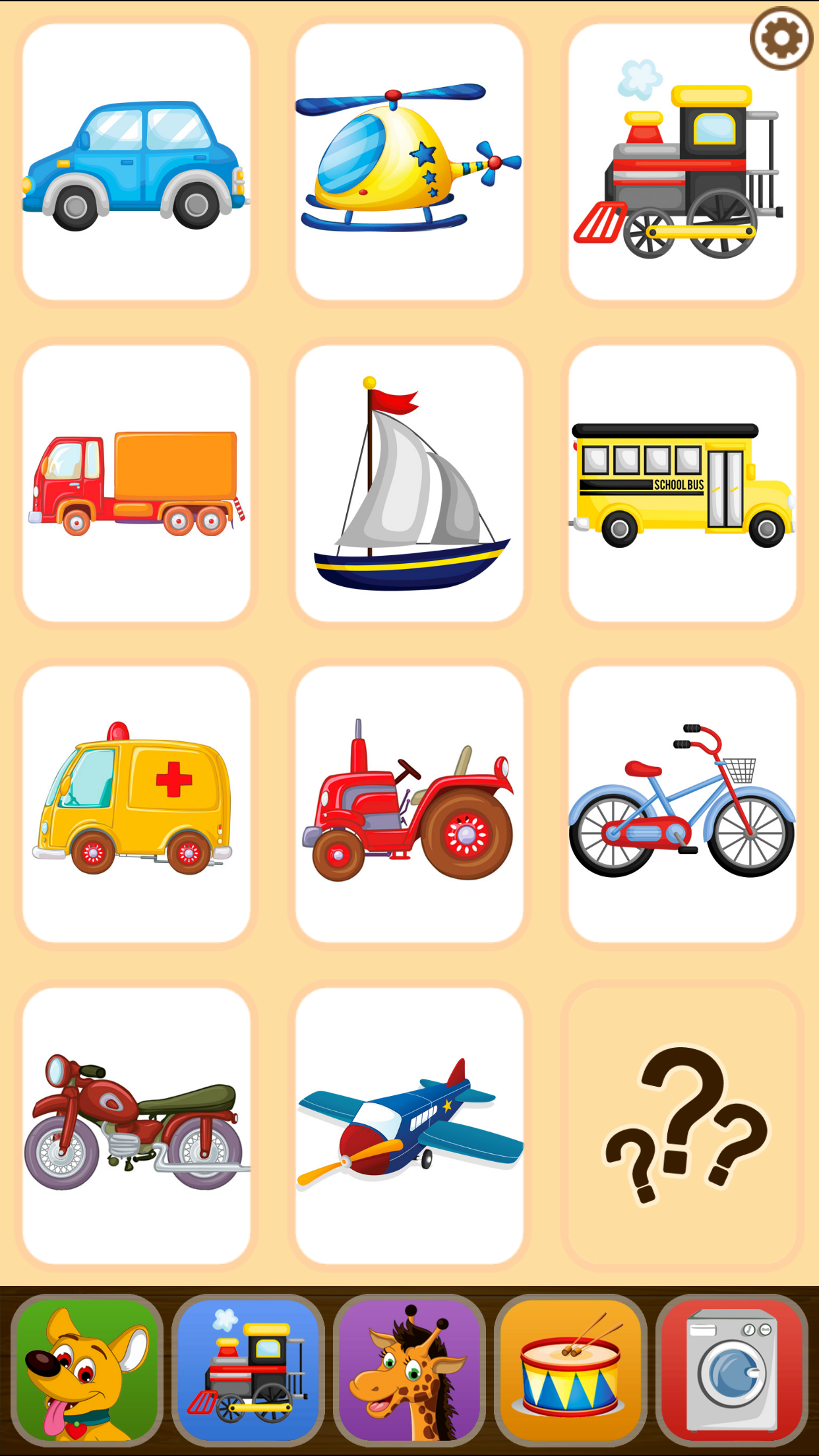Choose the red delivery truck card
Screen dimensions: 819x1456
click(136, 483)
